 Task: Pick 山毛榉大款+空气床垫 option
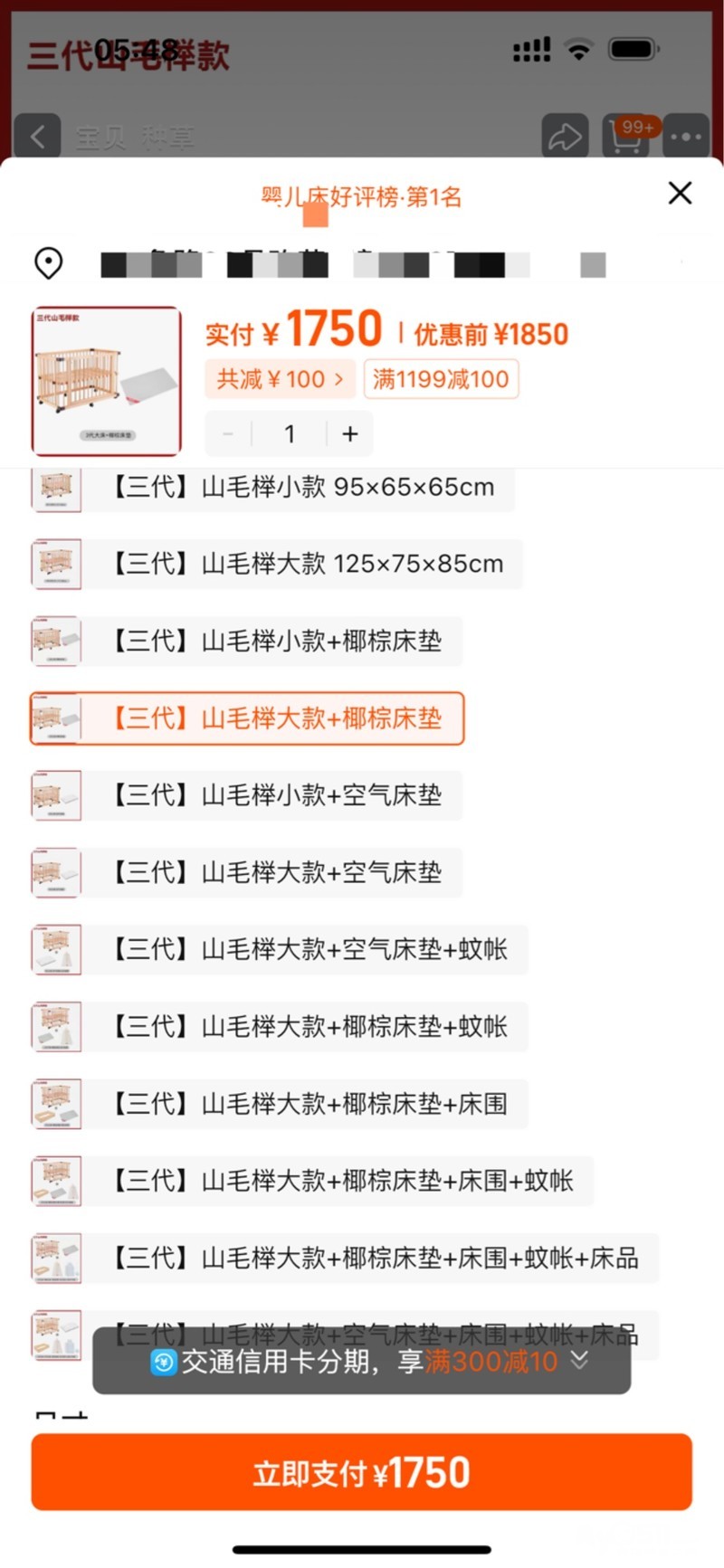point(276,872)
